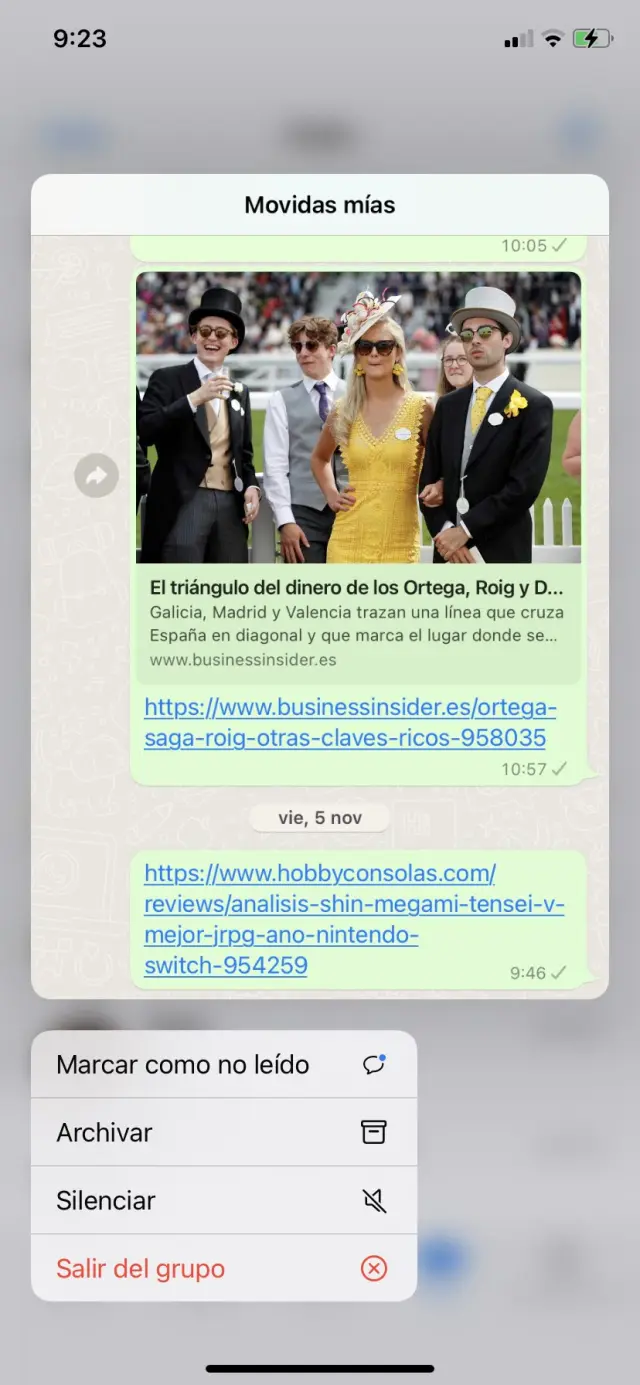The width and height of the screenshot is (640, 1385).
Task: Archive the chat with Archivar
Action: [x=223, y=1133]
